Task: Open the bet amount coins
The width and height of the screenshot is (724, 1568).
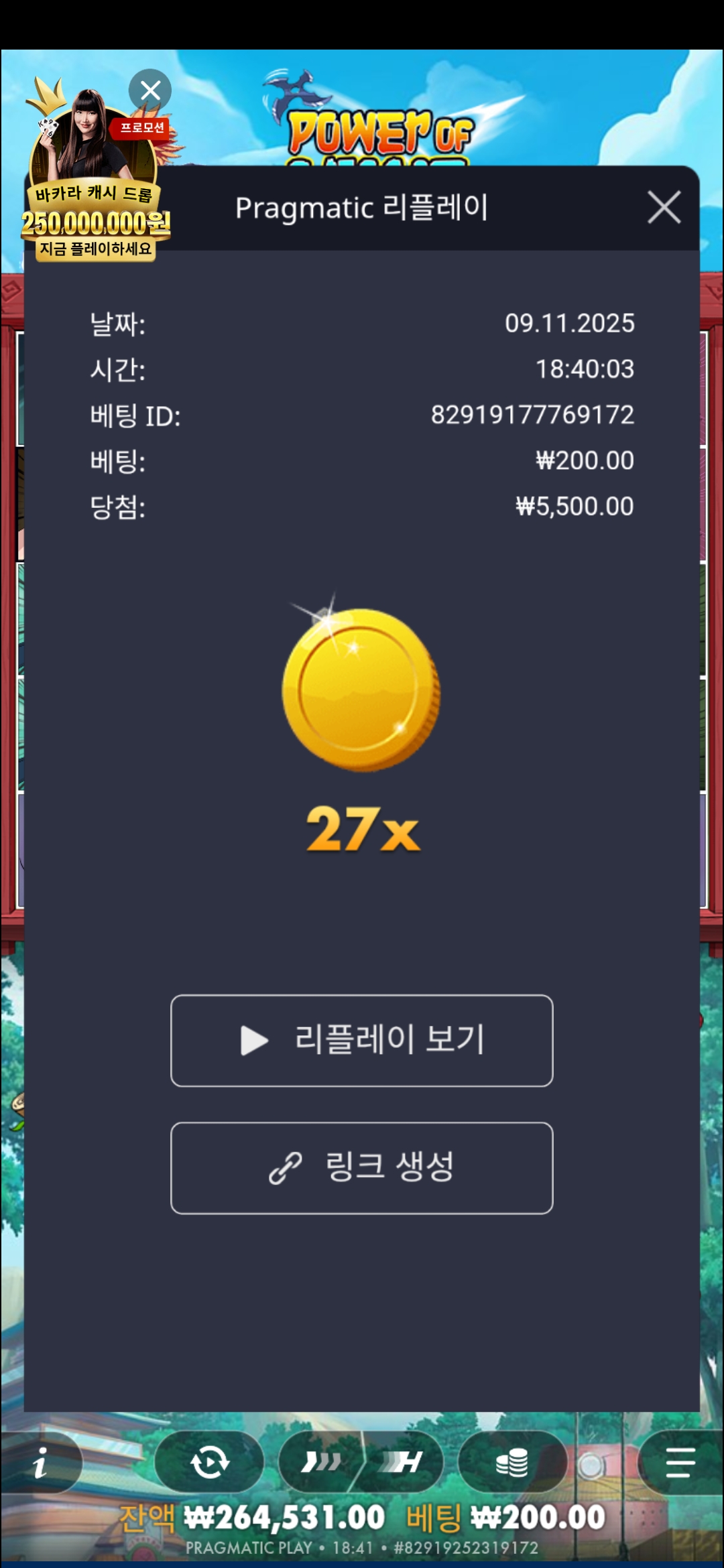Action: point(511,1462)
